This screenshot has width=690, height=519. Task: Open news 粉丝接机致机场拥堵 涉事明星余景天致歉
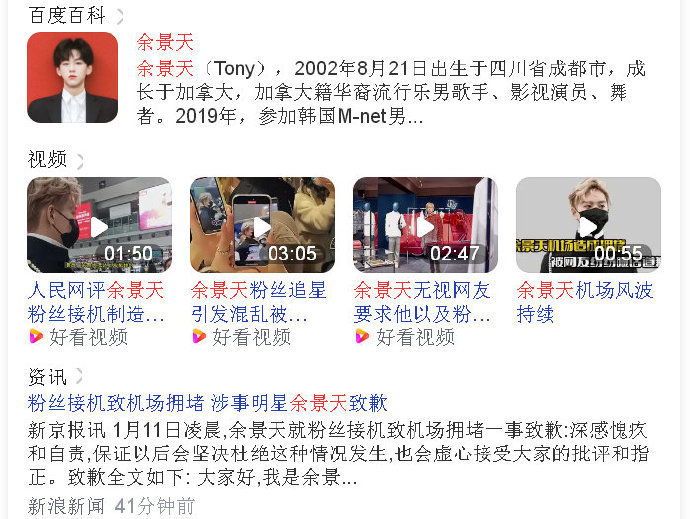(x=207, y=403)
